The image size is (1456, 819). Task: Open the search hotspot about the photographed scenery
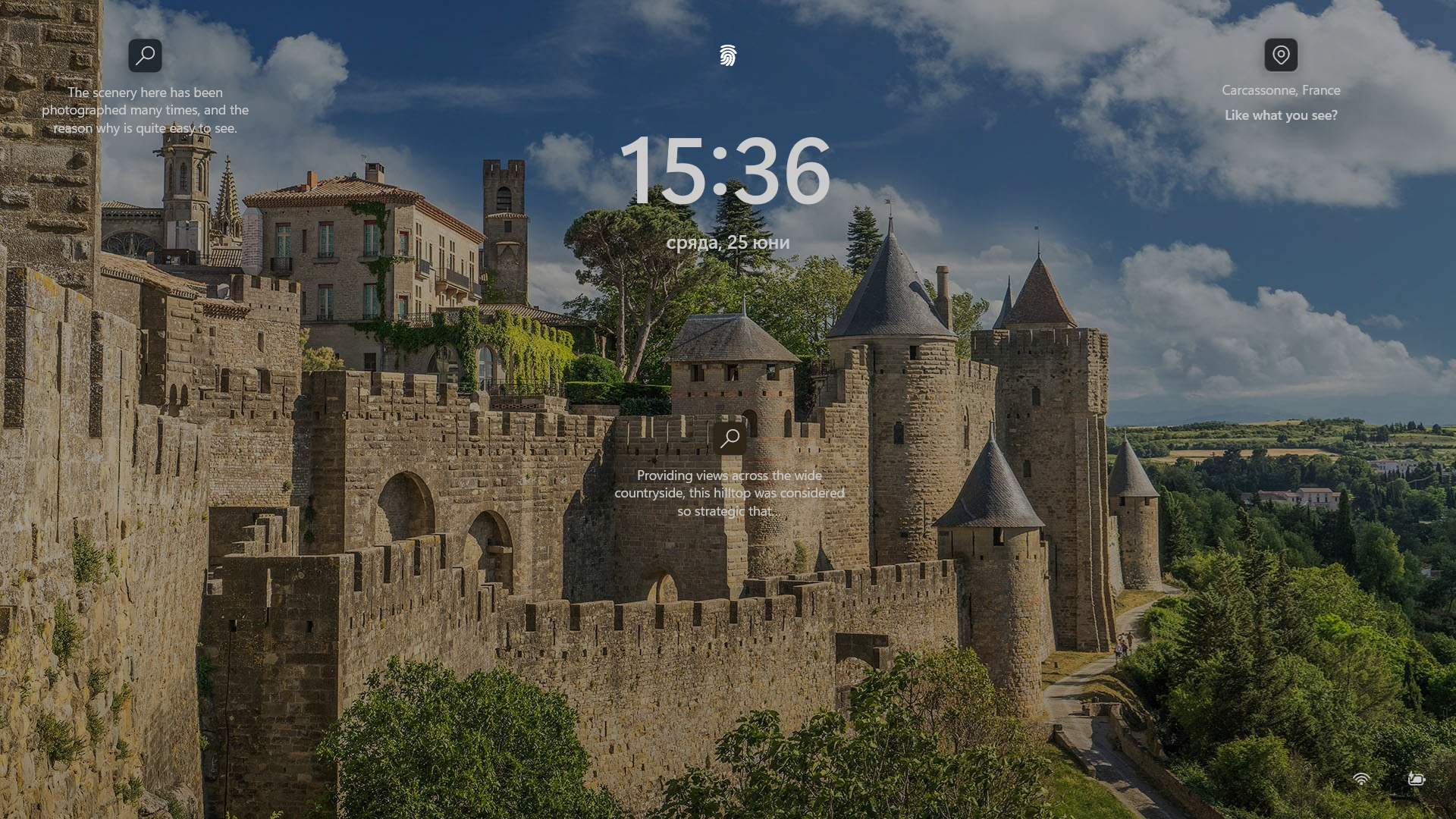coord(145,55)
